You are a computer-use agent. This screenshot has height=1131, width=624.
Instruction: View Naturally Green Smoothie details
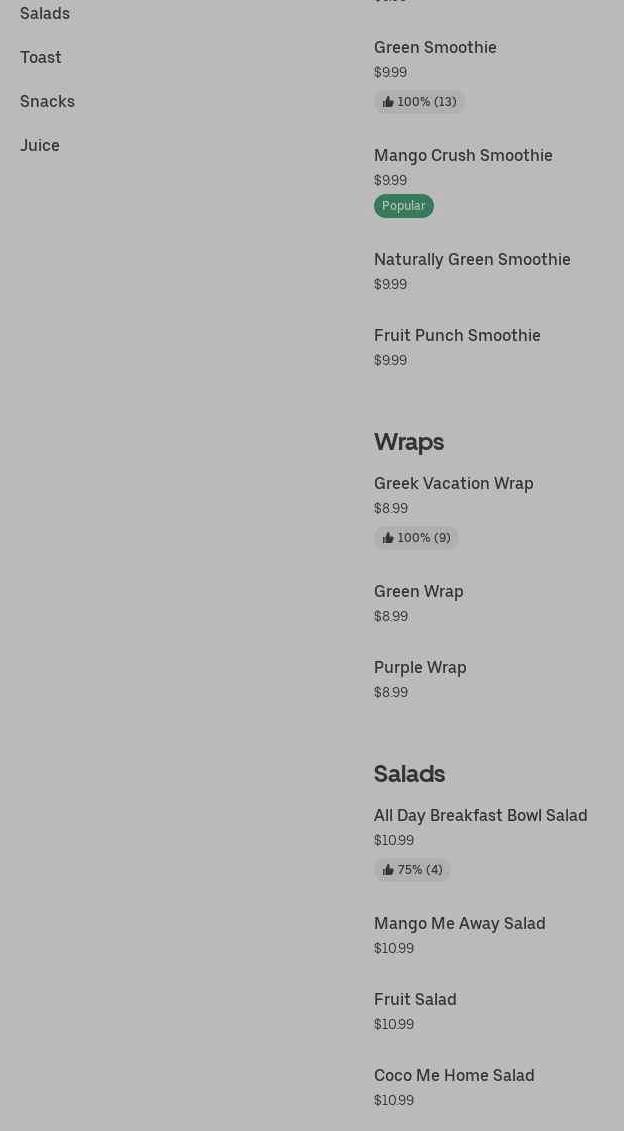[x=472, y=260]
